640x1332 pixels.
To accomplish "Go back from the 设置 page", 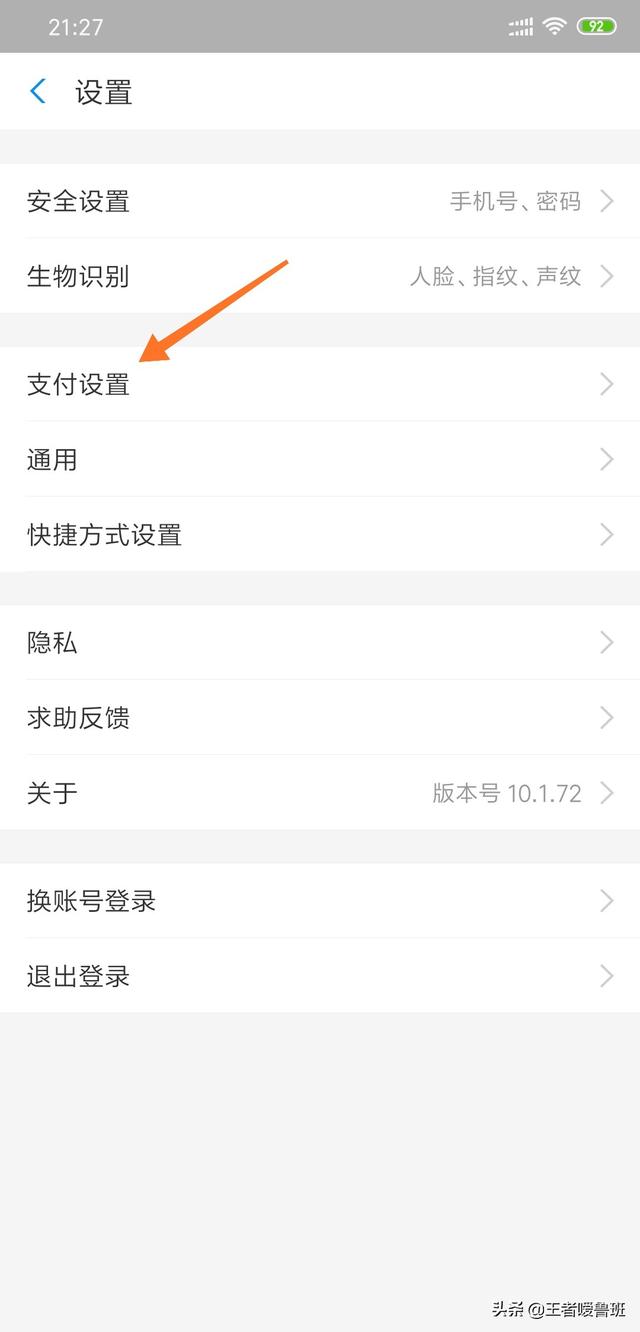I will (38, 92).
